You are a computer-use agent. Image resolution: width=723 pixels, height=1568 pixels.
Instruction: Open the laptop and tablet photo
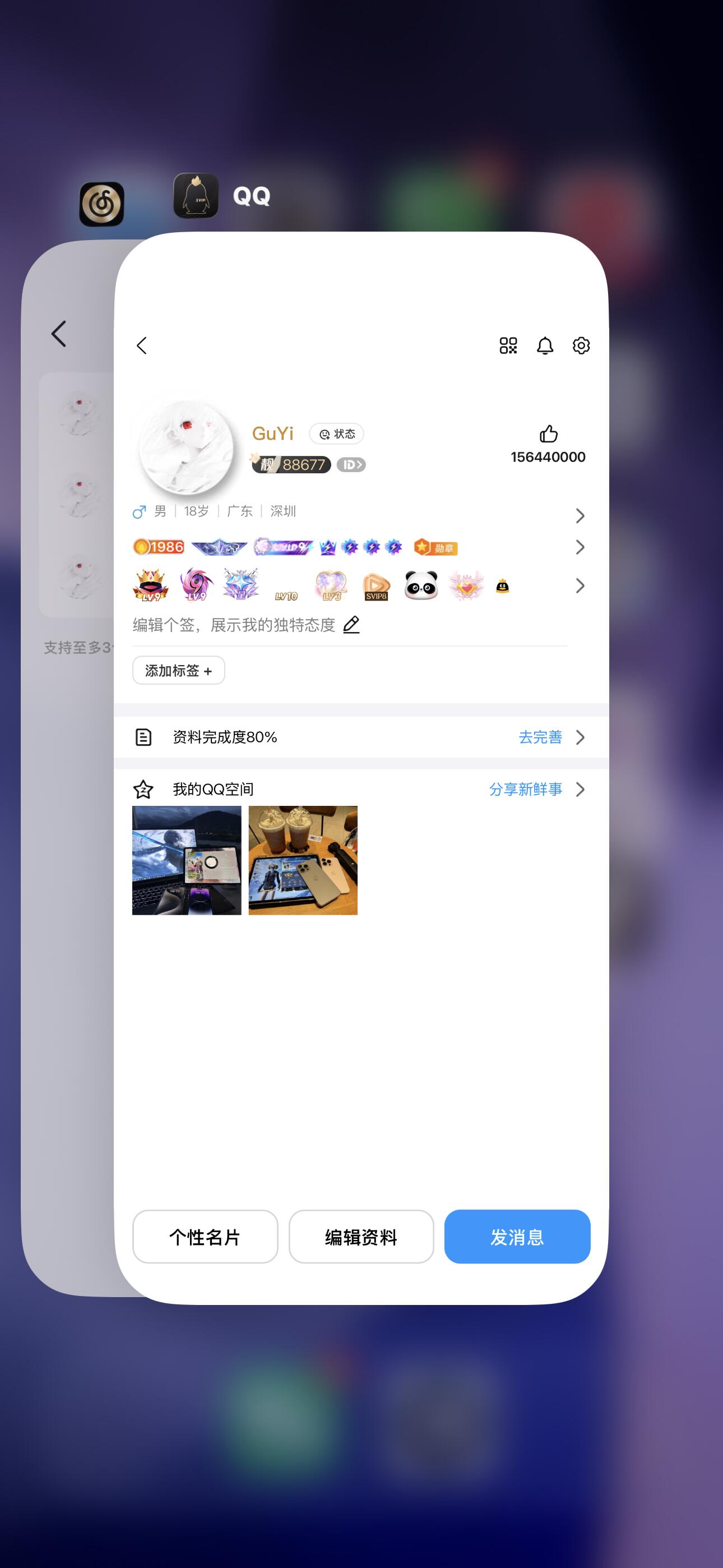(x=187, y=860)
